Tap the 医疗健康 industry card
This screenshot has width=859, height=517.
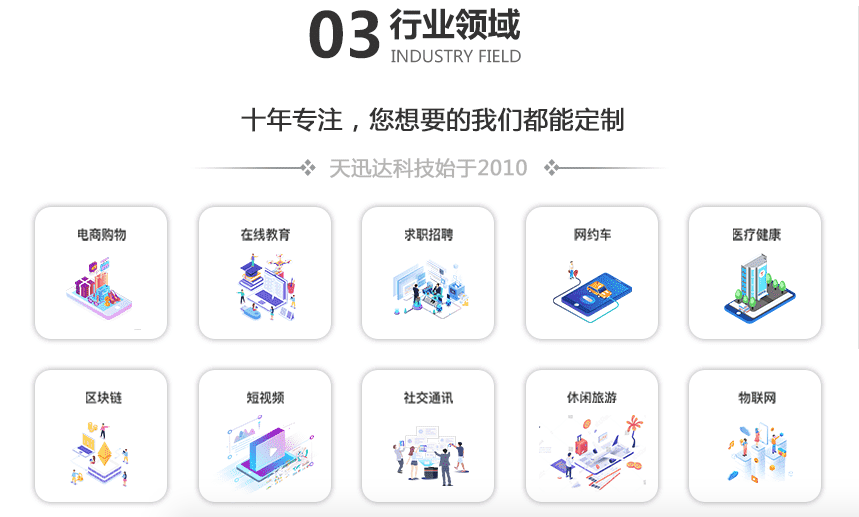755,272
